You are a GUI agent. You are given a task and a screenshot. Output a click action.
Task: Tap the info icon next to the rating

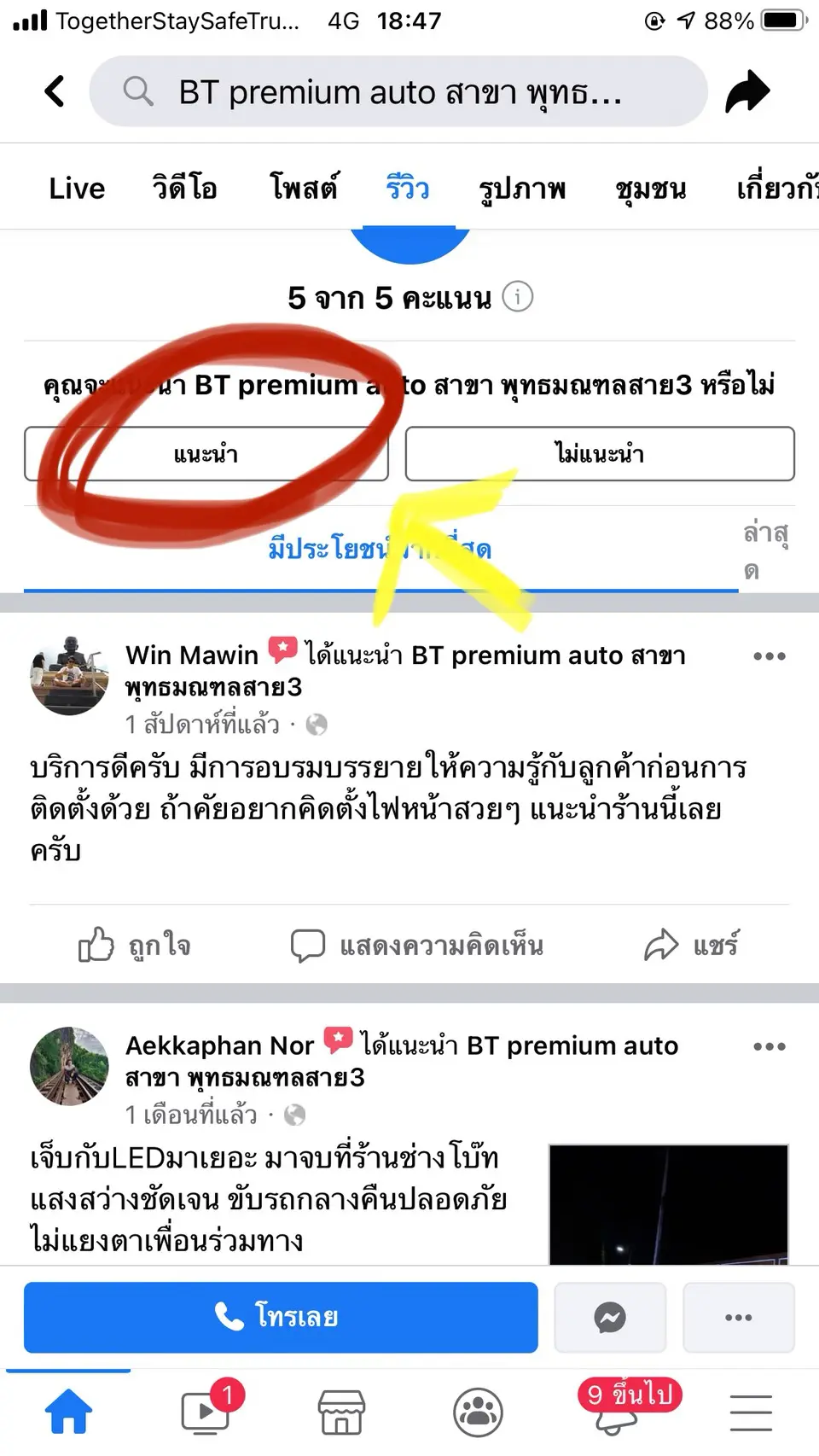pyautogui.click(x=518, y=297)
